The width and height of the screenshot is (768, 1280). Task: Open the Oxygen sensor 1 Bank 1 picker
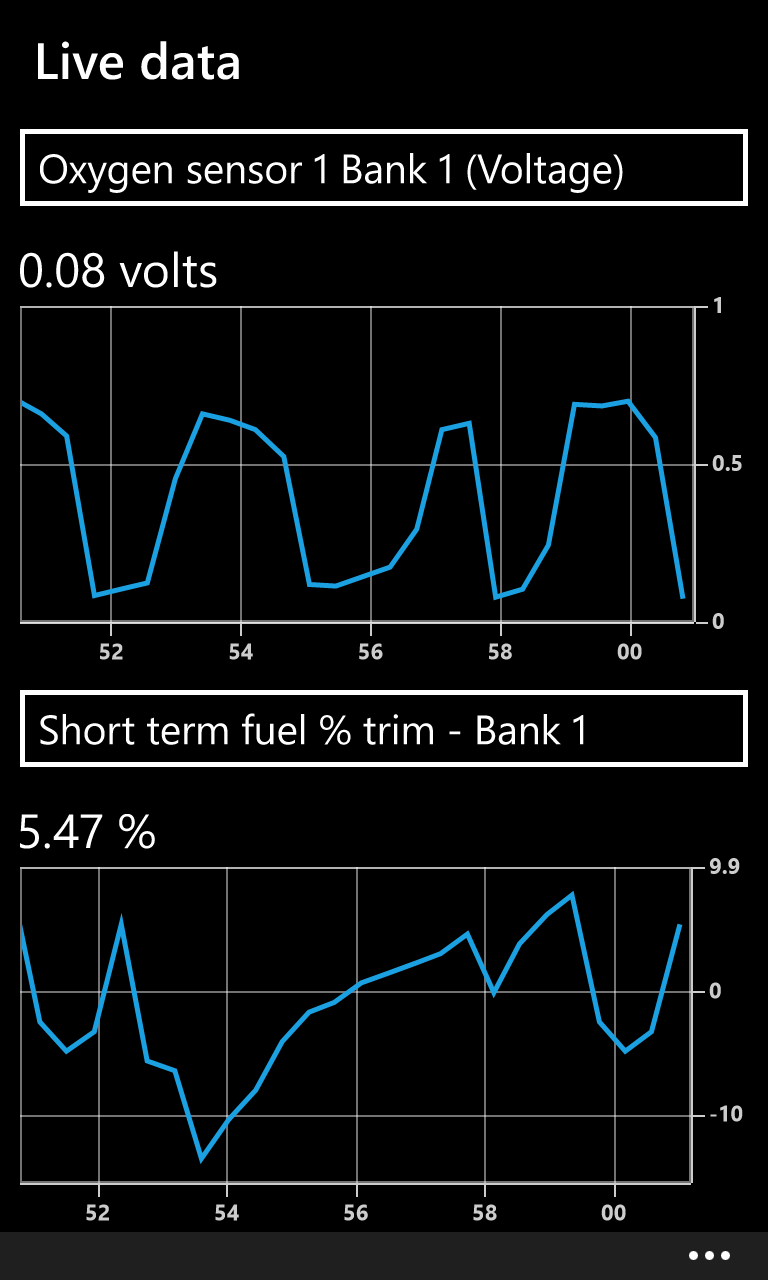[383, 168]
